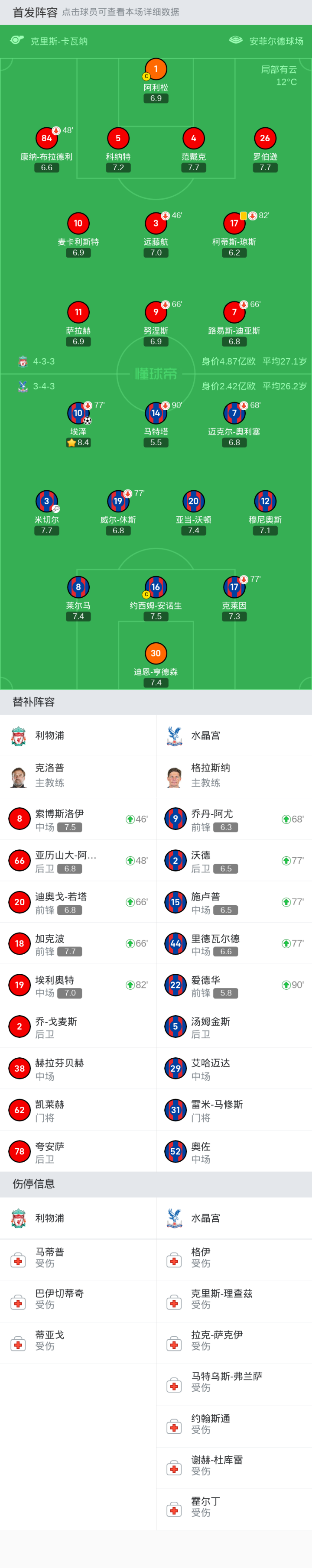312x1568 pixels.
Task: Open goalkeeper 阿利松's match stats
Action: click(156, 69)
